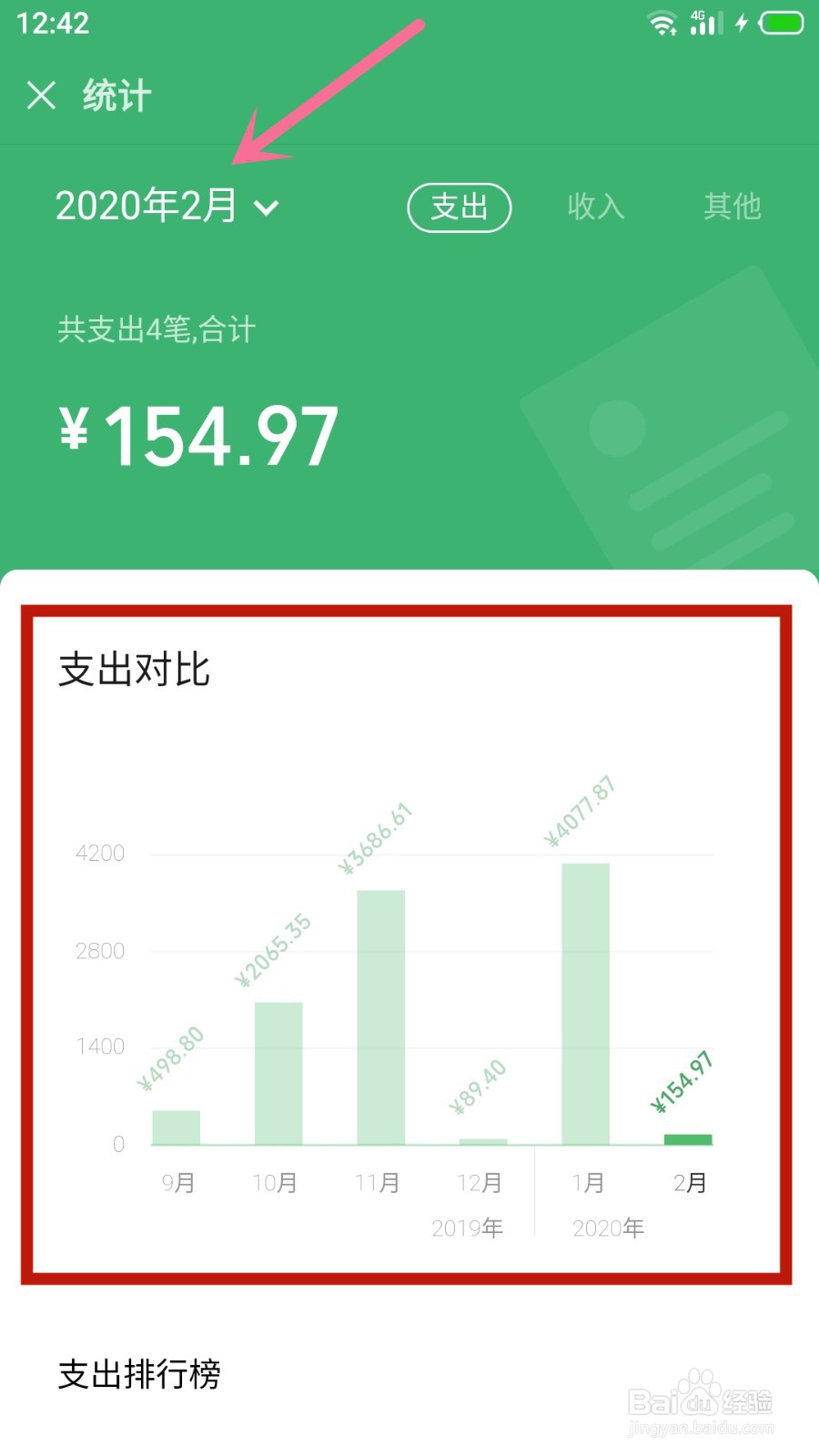
Task: Switch to the 其他 other view
Action: [733, 207]
